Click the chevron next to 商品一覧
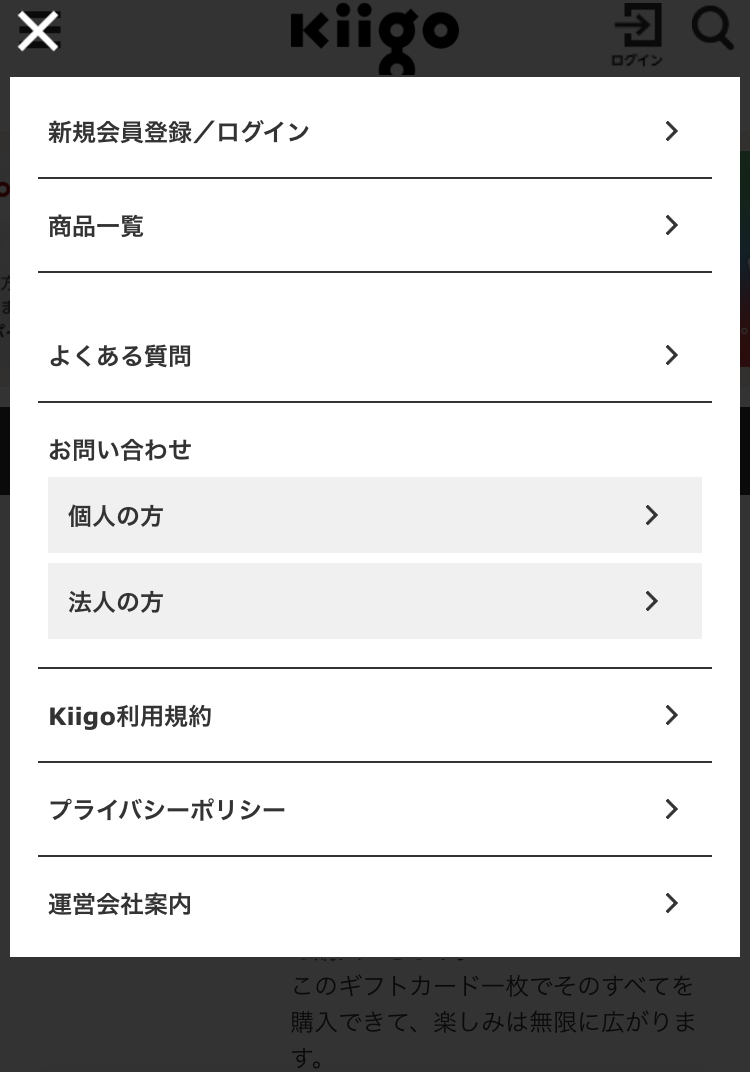The height and width of the screenshot is (1072, 750). tap(671, 225)
